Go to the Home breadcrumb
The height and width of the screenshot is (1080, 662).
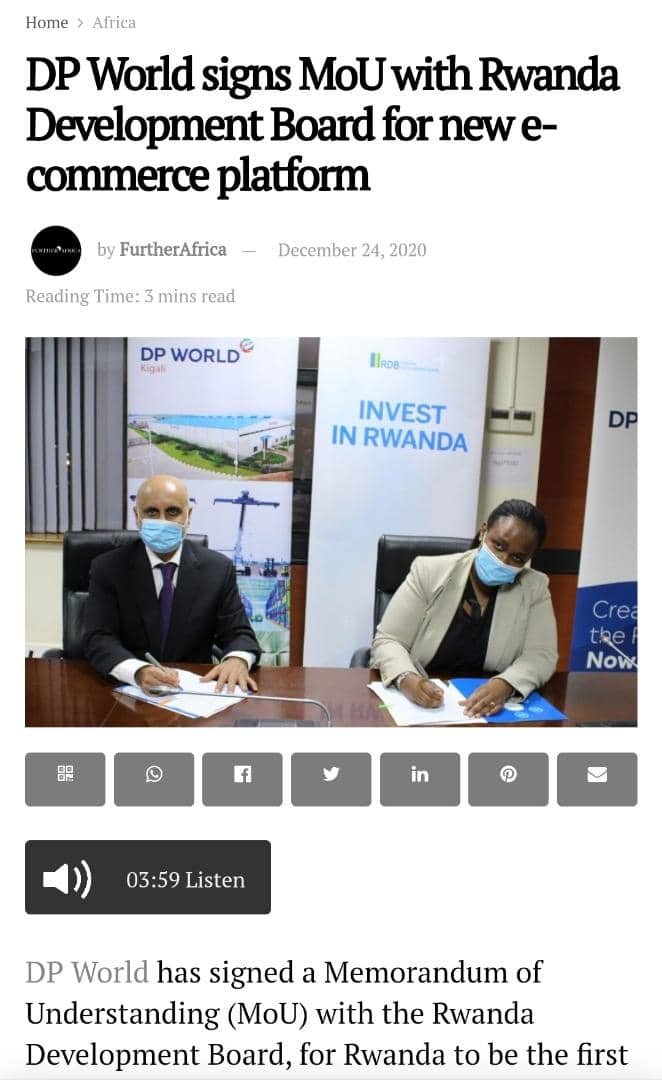pyautogui.click(x=47, y=23)
